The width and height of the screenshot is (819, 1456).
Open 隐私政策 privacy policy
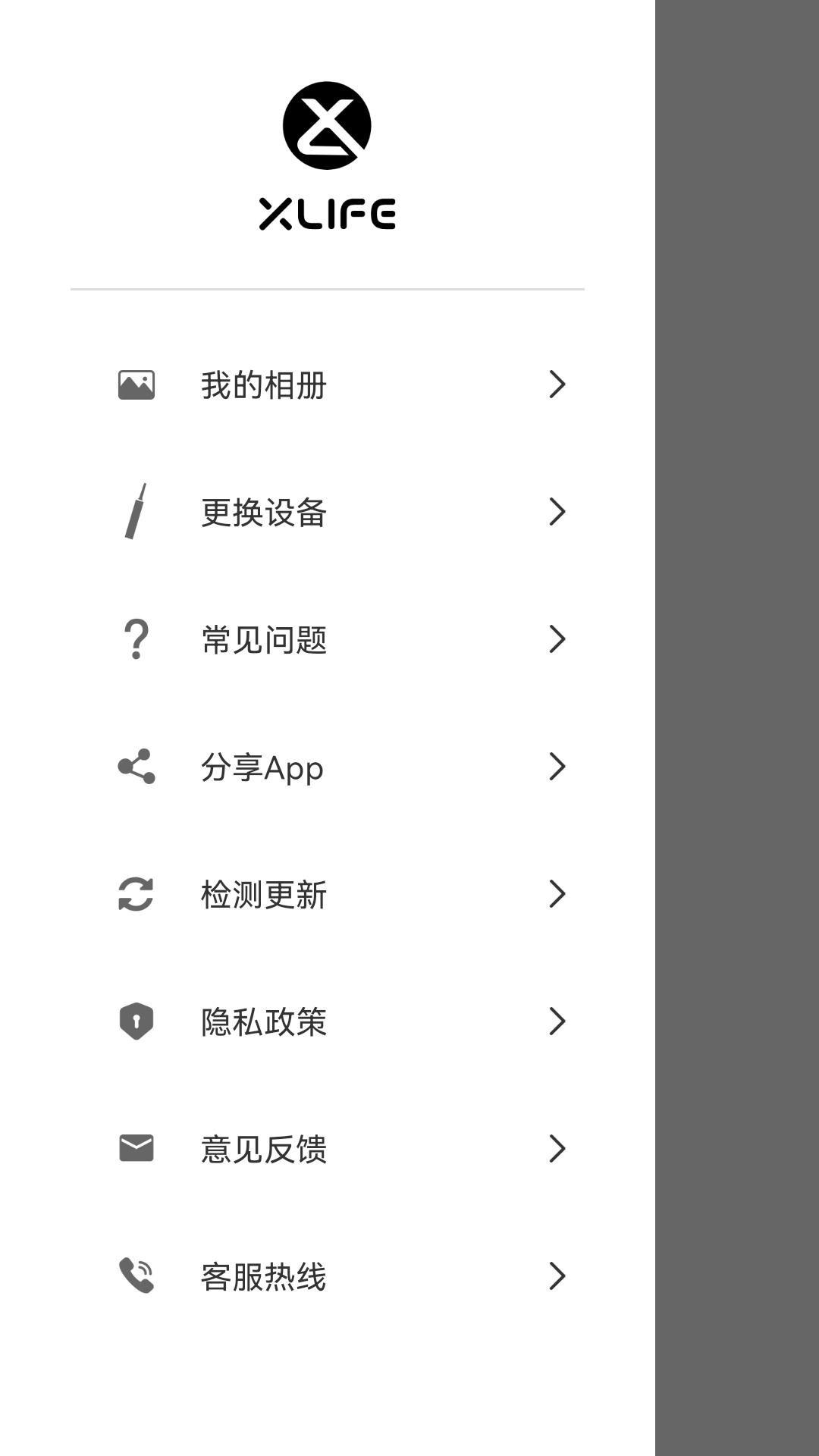264,1022
